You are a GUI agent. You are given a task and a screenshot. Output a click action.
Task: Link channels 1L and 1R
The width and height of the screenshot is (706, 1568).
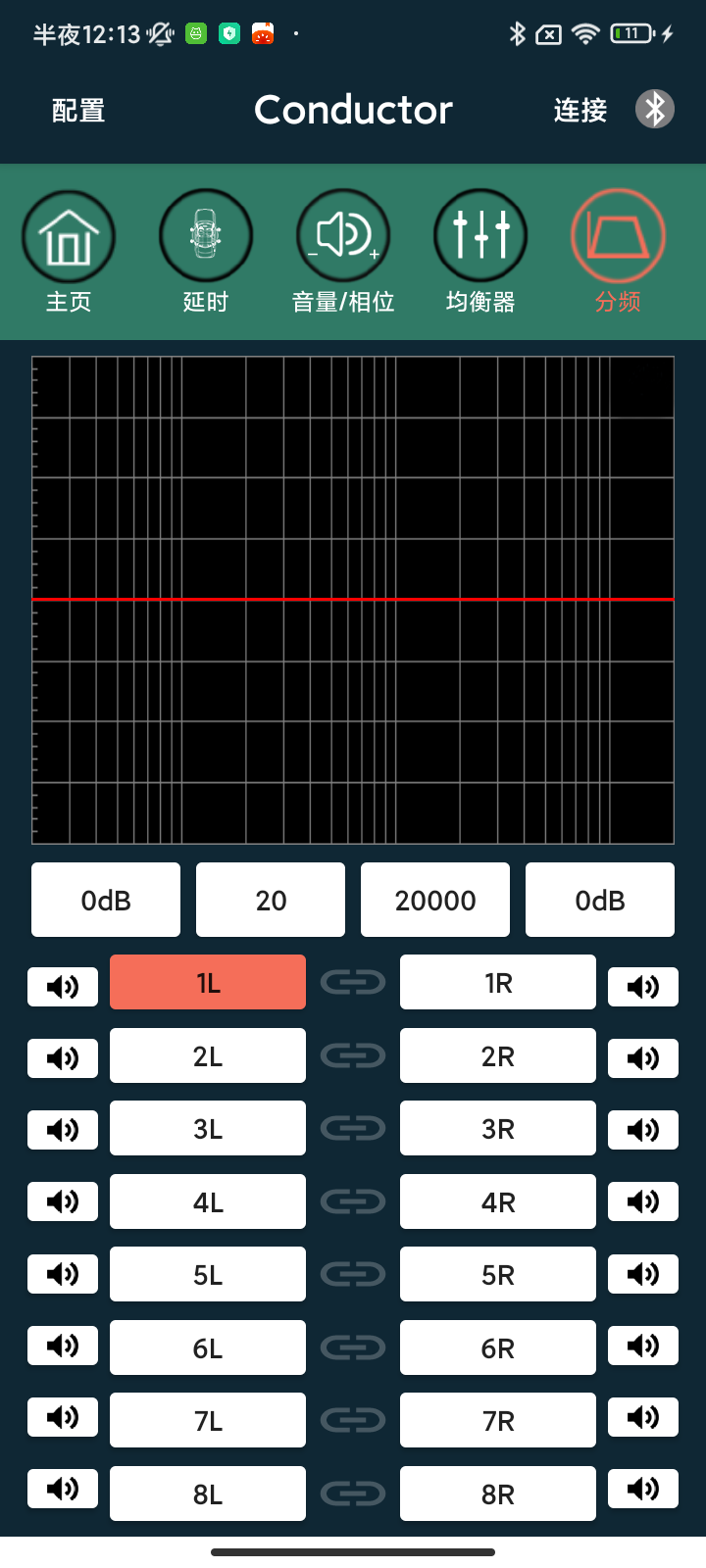353,982
